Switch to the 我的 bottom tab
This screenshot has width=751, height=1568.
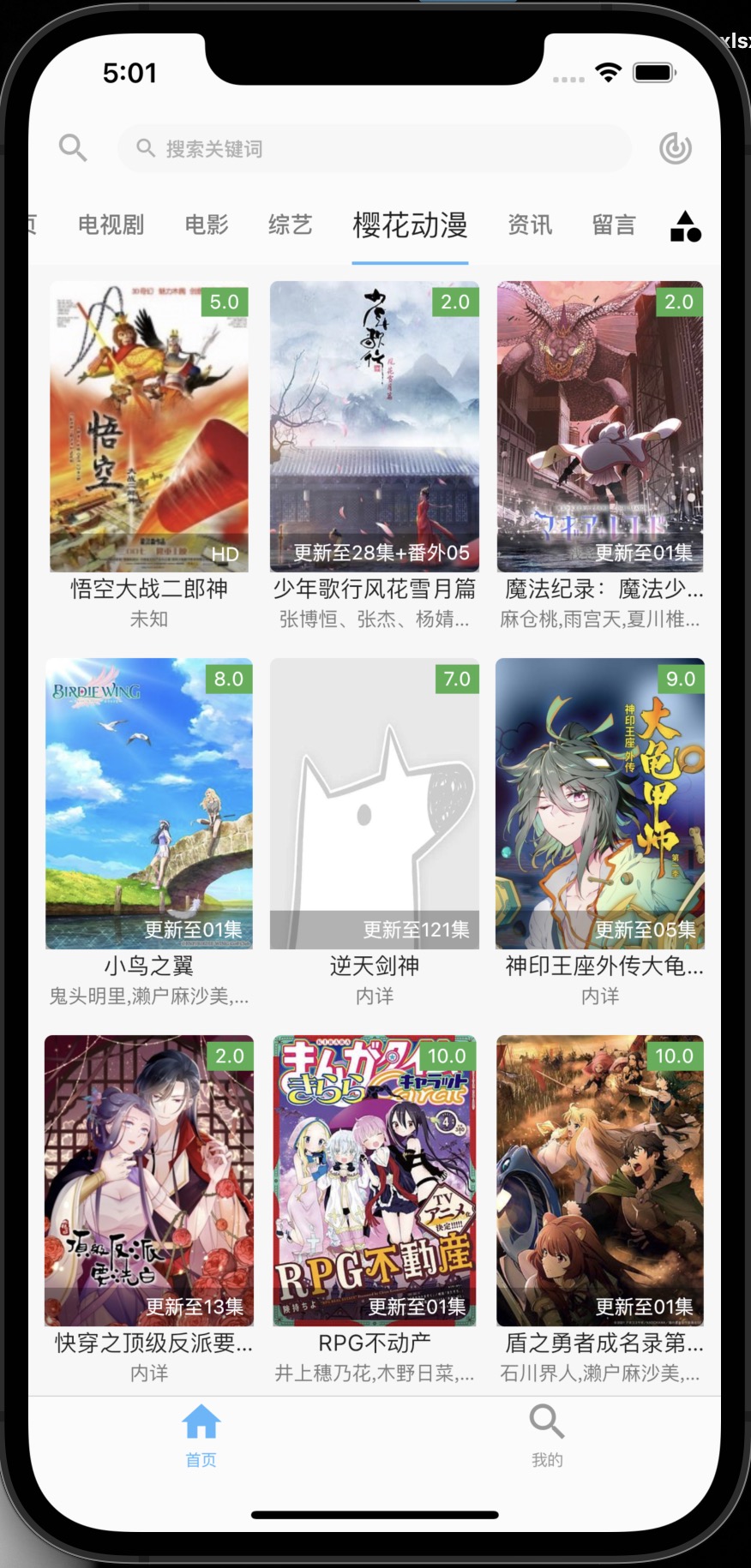tap(547, 1435)
